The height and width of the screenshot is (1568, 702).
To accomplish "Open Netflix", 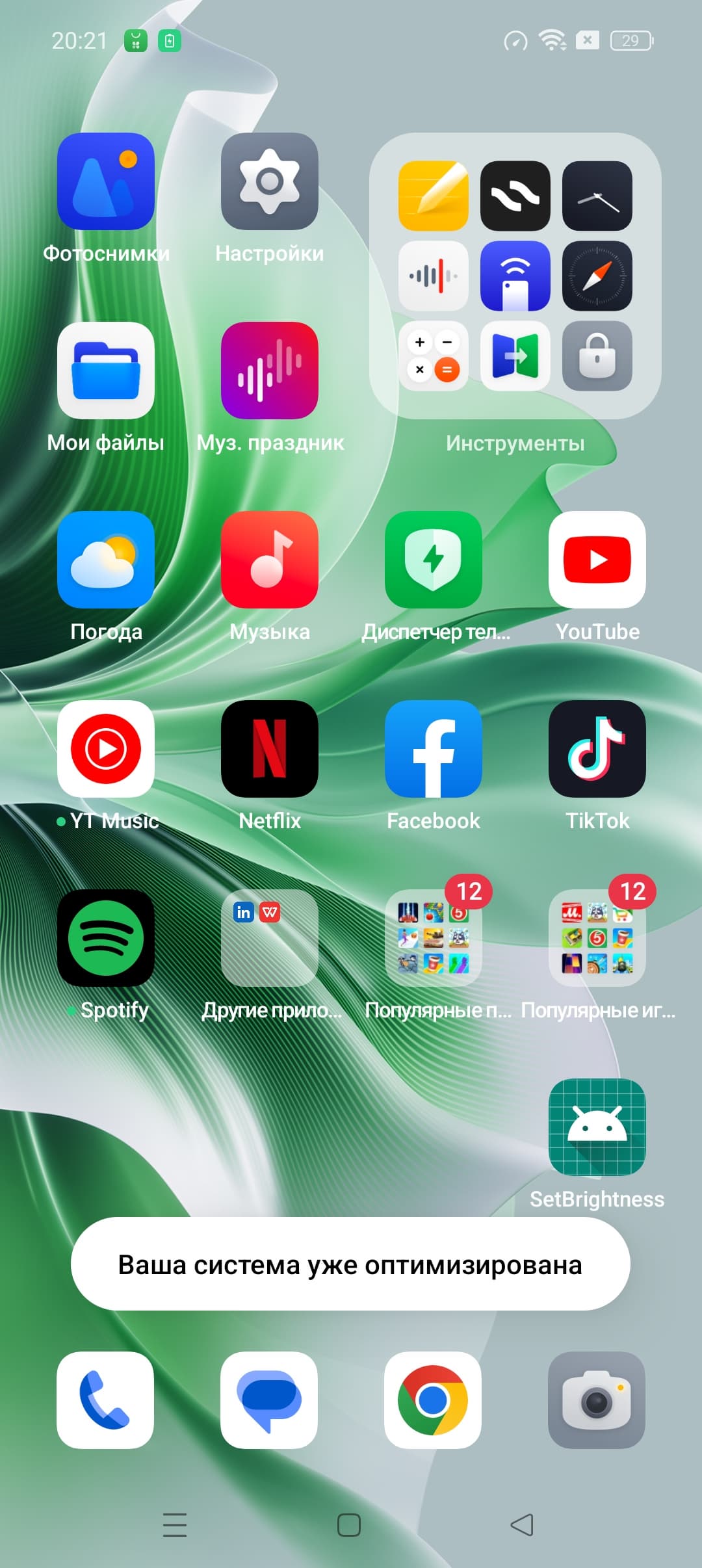I will 270,749.
